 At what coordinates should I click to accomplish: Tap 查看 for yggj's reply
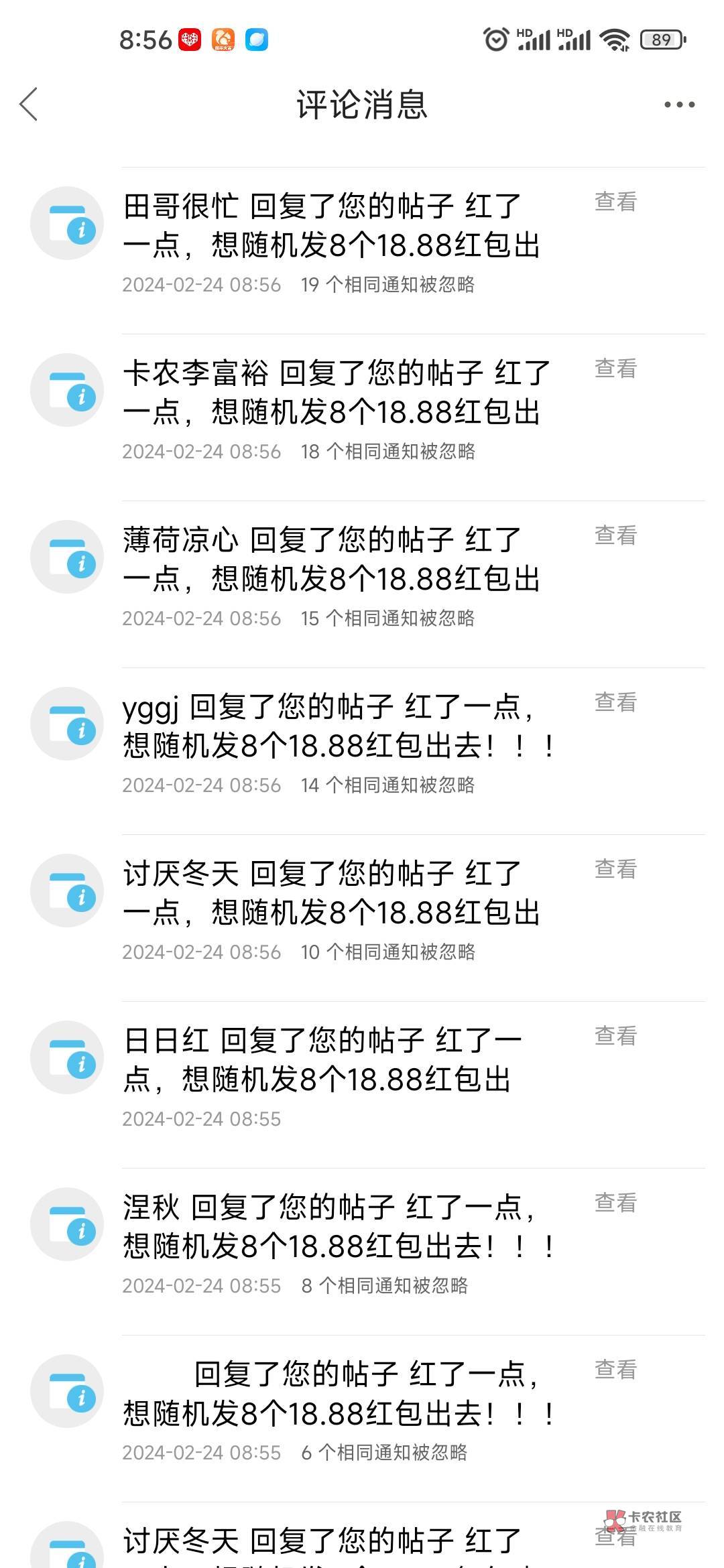point(615,702)
